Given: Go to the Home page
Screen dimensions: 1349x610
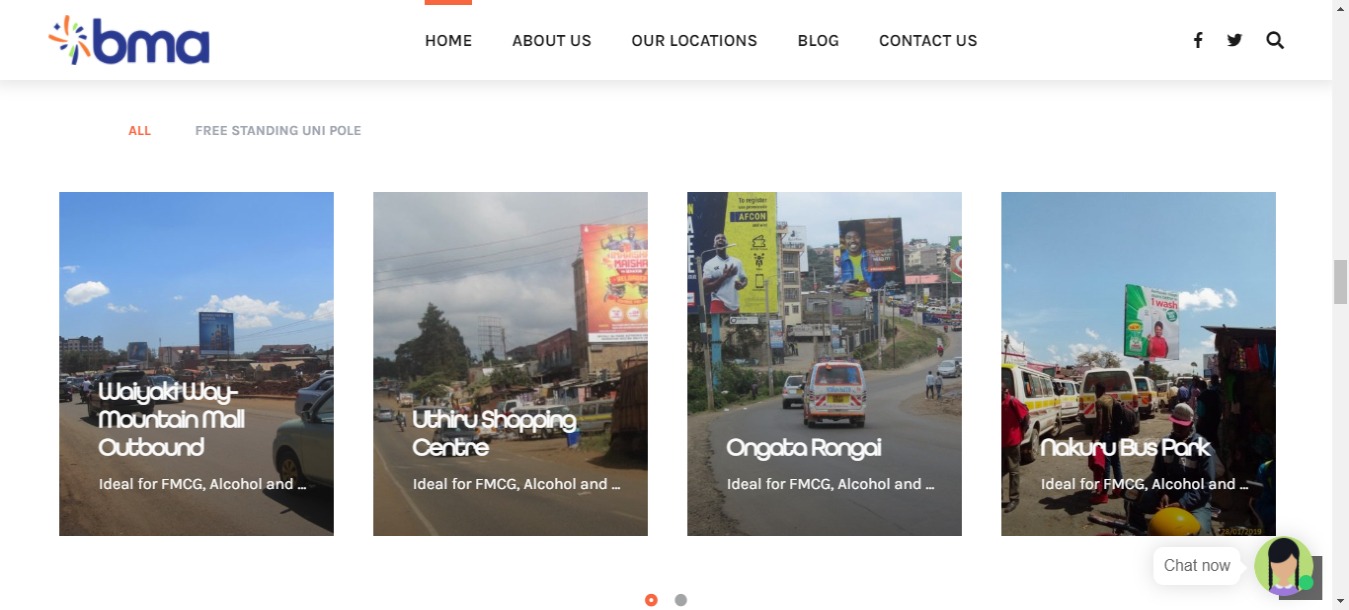Looking at the screenshot, I should coord(448,41).
